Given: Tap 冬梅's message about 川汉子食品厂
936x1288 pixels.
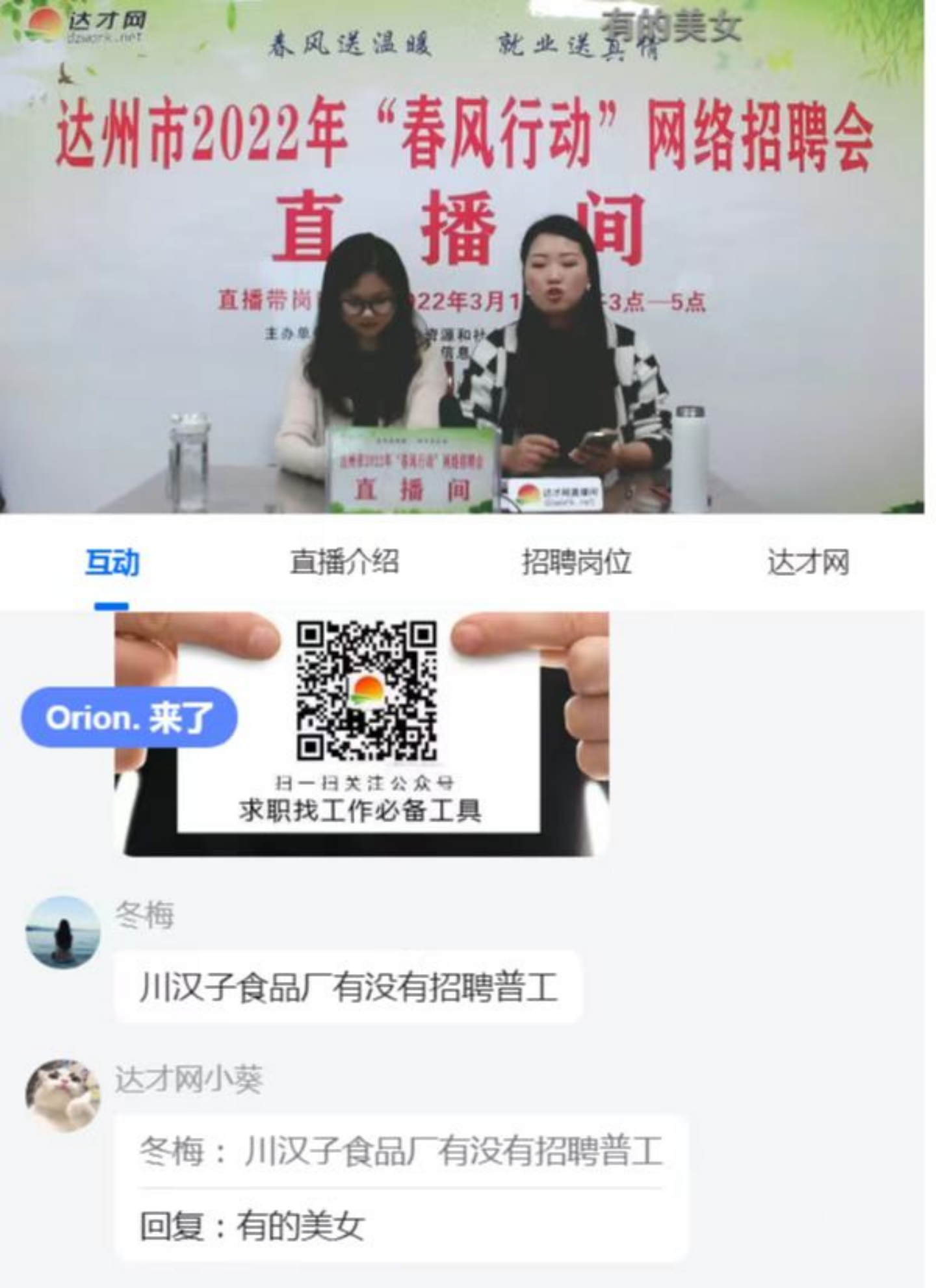Looking at the screenshot, I should click(x=348, y=987).
